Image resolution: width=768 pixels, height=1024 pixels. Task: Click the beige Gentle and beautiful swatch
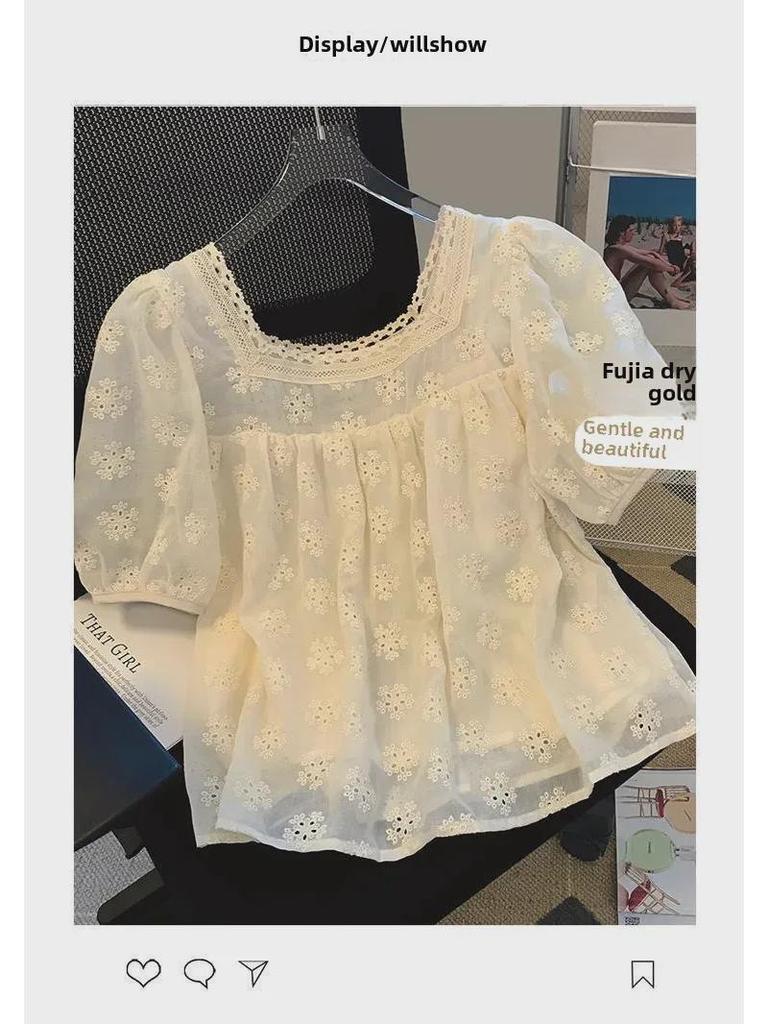pyautogui.click(x=632, y=438)
